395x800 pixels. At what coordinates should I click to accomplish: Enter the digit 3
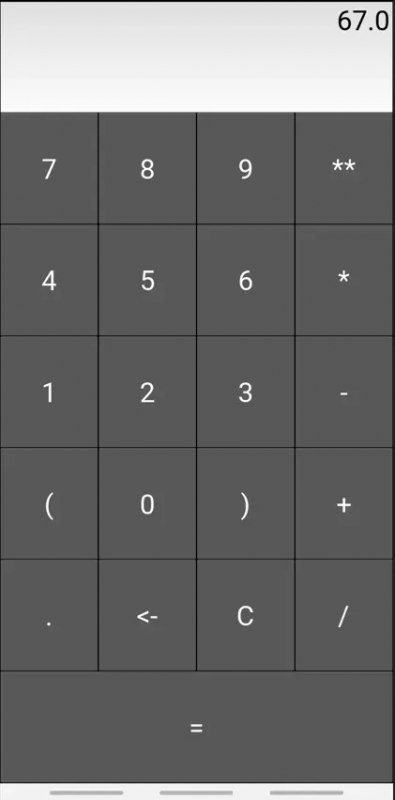point(245,392)
